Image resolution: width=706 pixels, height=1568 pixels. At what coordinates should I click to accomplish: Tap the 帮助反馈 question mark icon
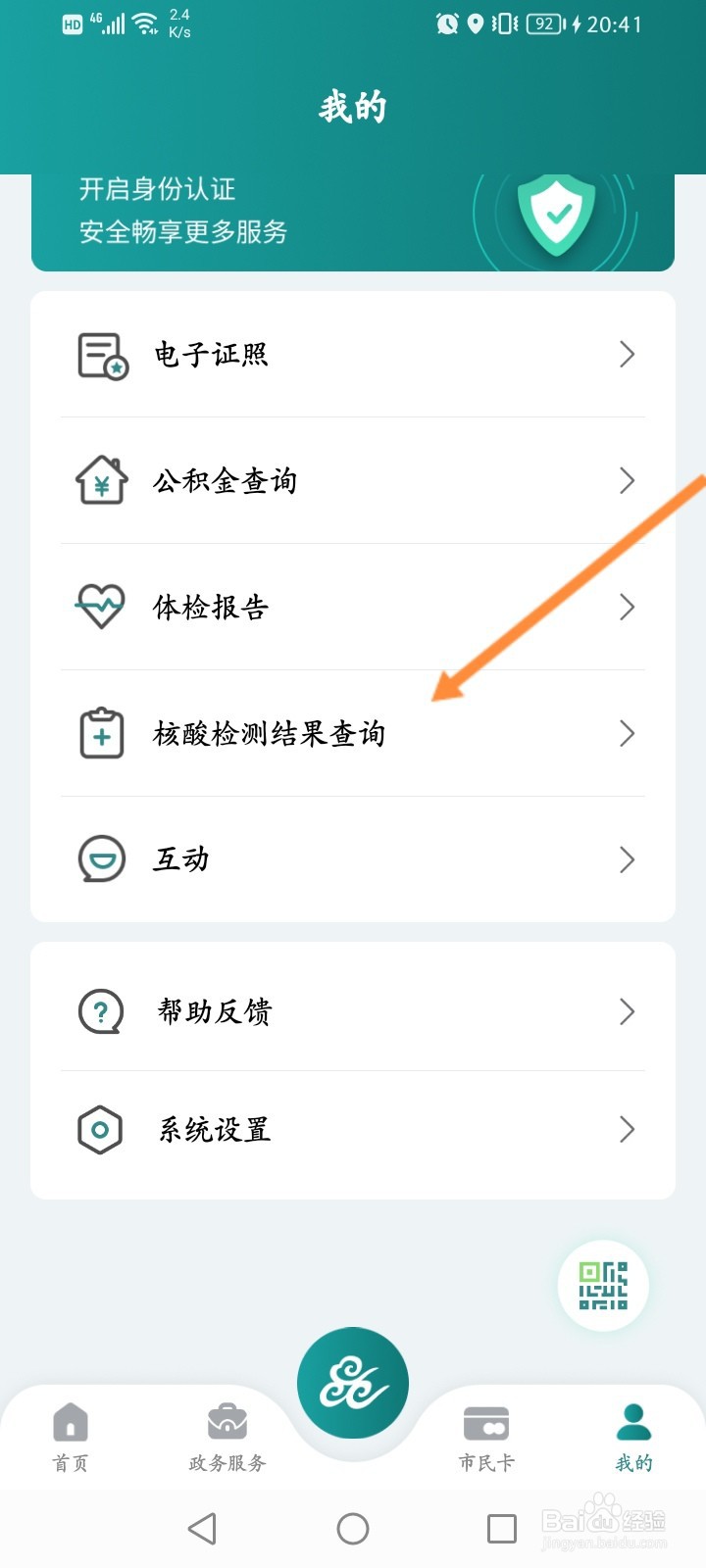click(98, 1010)
